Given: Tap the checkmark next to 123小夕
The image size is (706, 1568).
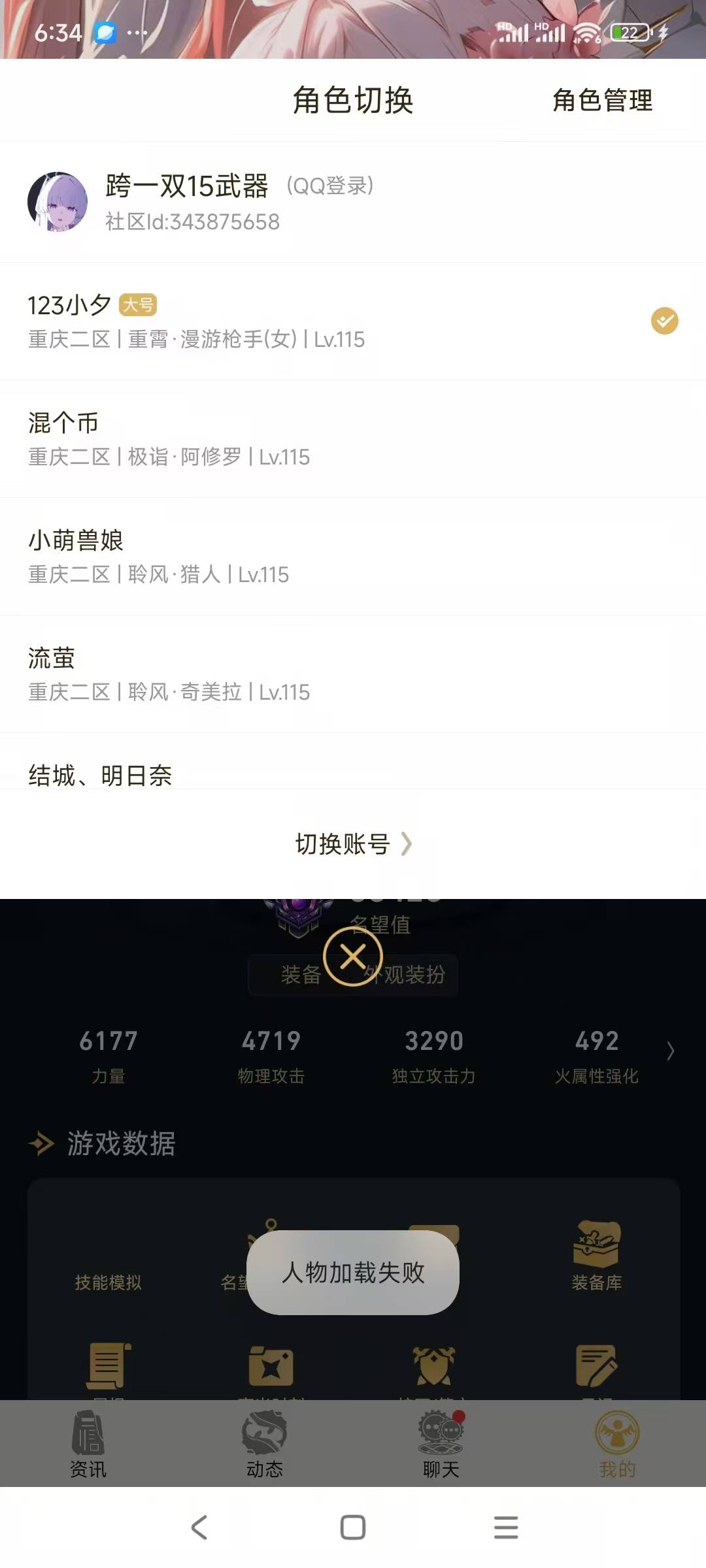Looking at the screenshot, I should coord(665,321).
